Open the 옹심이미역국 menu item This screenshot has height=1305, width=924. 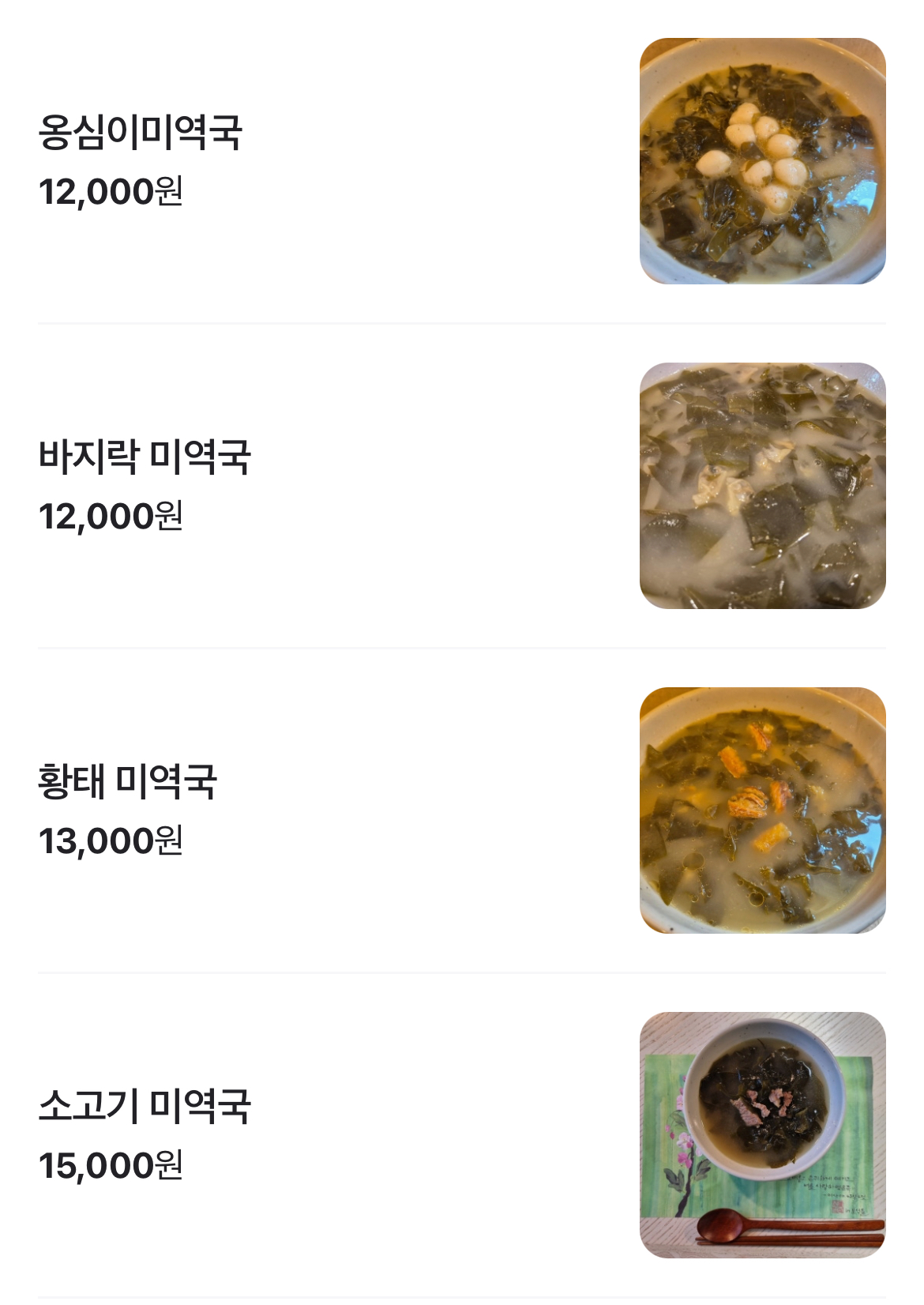[141, 132]
